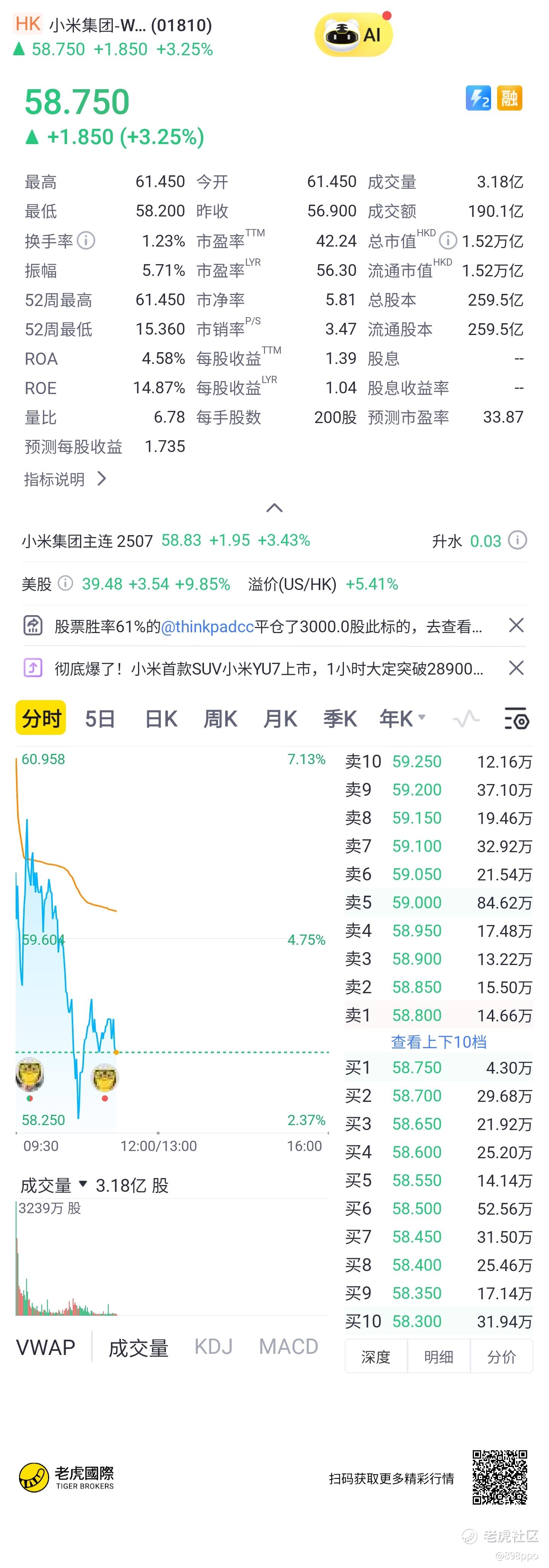Open chart display settings icon

[517, 719]
